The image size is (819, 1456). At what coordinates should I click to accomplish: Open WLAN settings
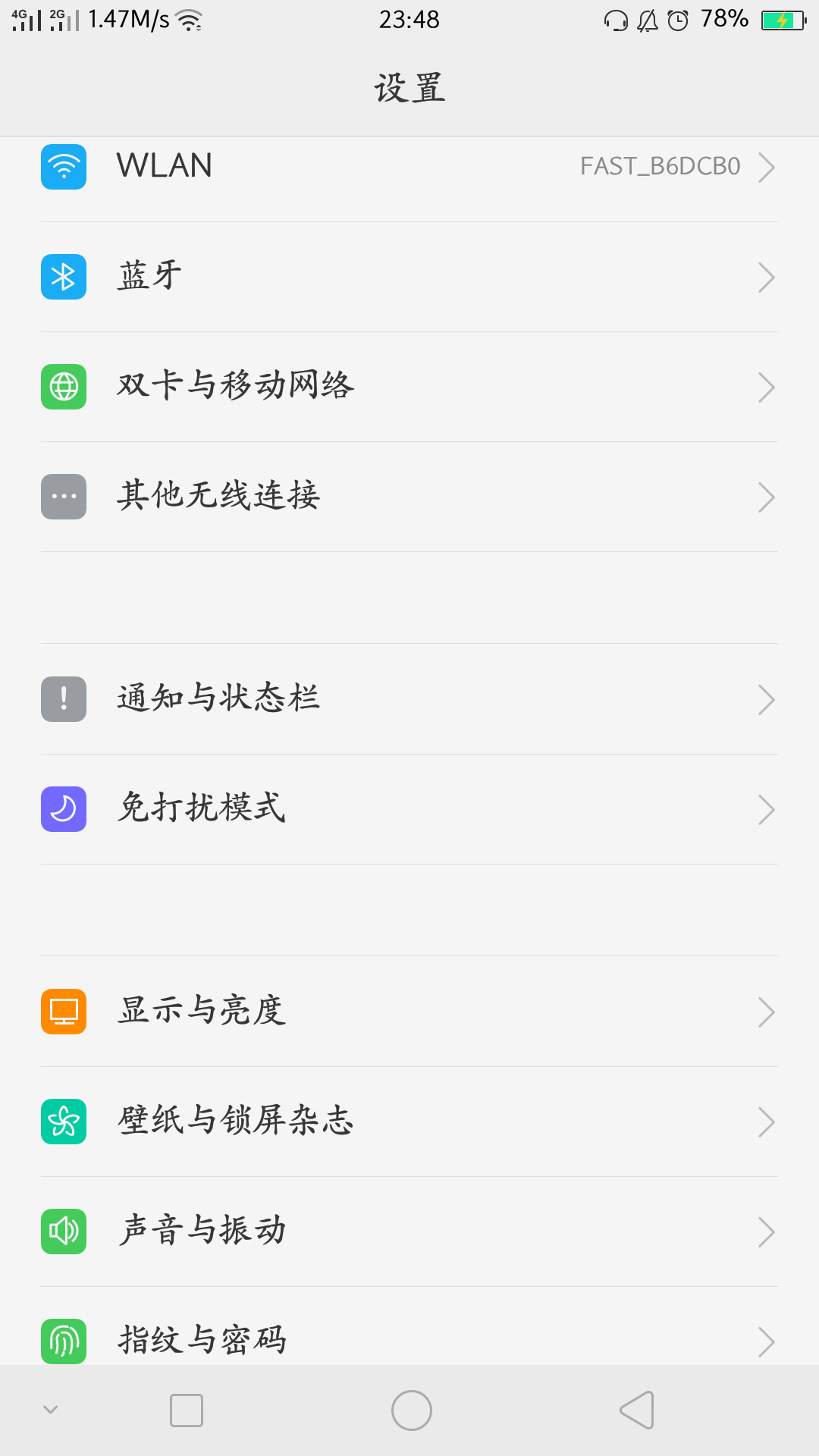[x=409, y=167]
